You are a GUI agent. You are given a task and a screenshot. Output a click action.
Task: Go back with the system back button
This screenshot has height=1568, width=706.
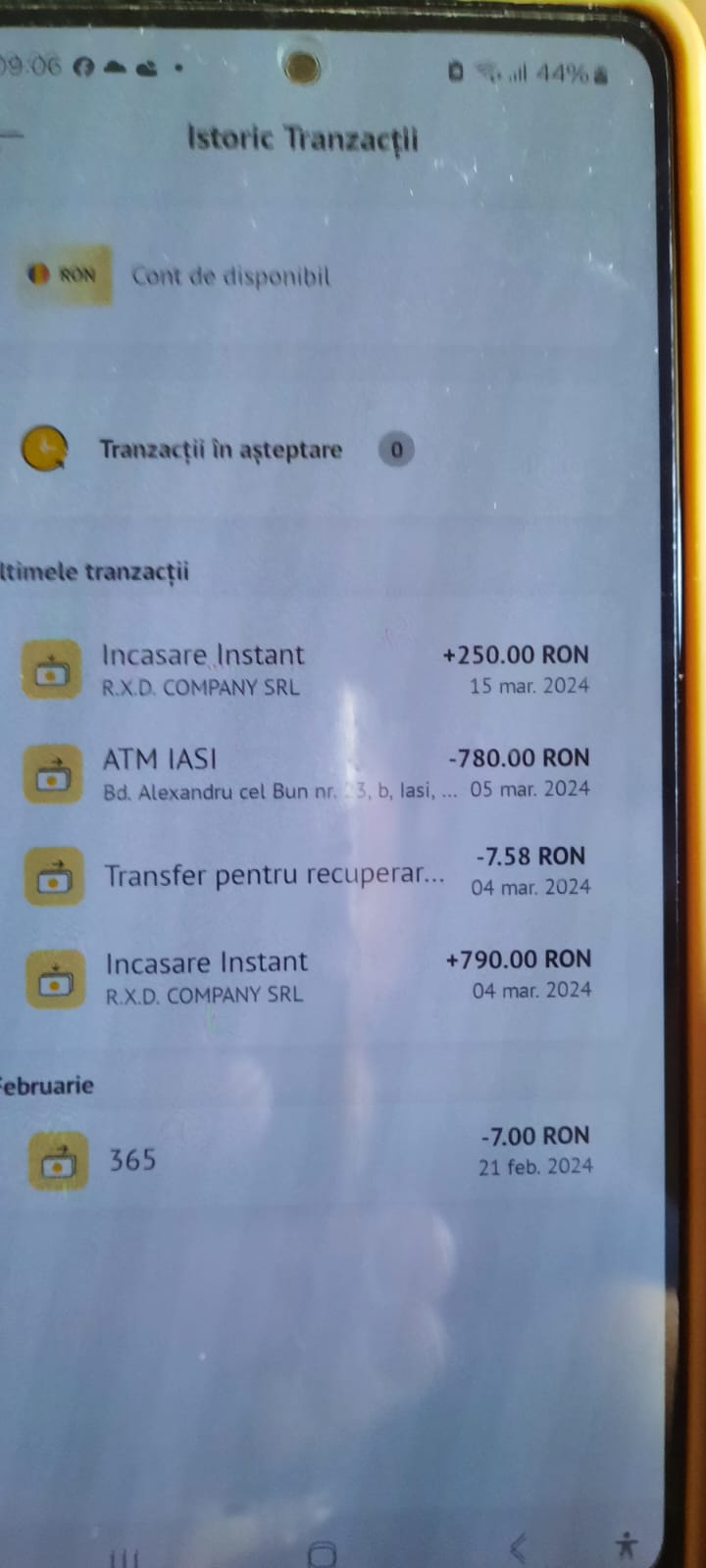(x=518, y=1548)
